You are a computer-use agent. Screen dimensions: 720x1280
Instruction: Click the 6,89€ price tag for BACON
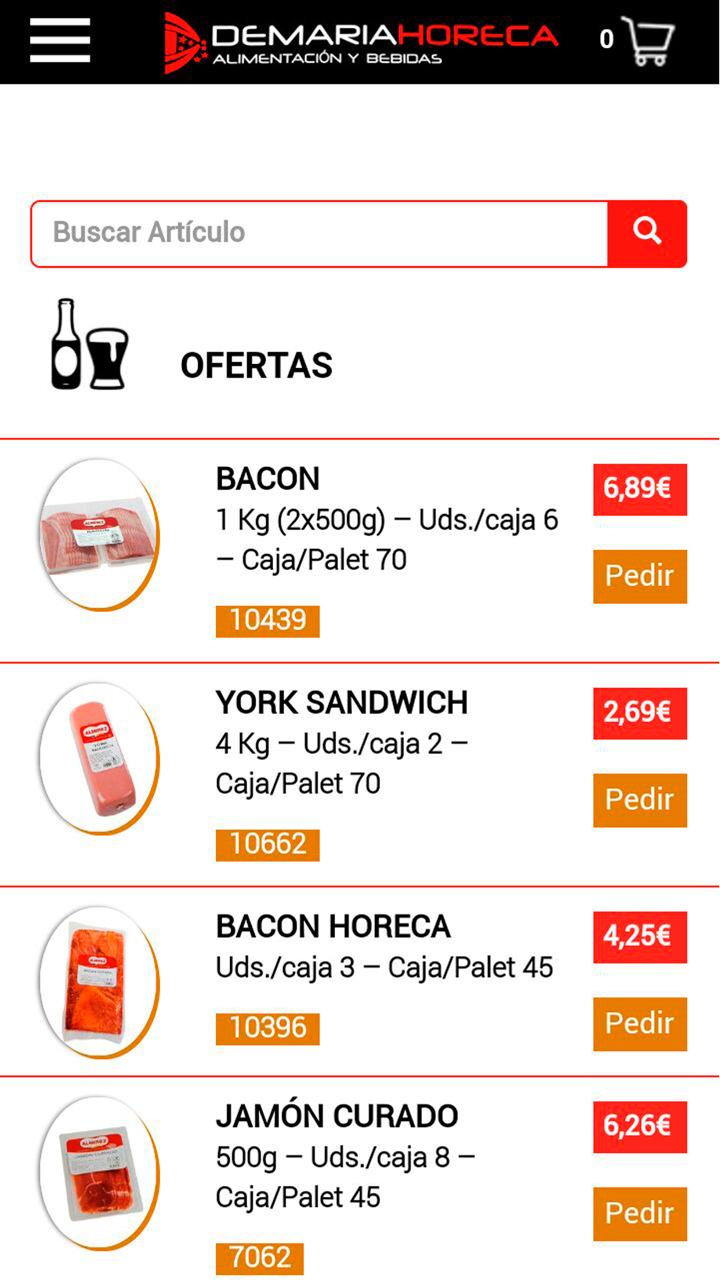coord(639,490)
